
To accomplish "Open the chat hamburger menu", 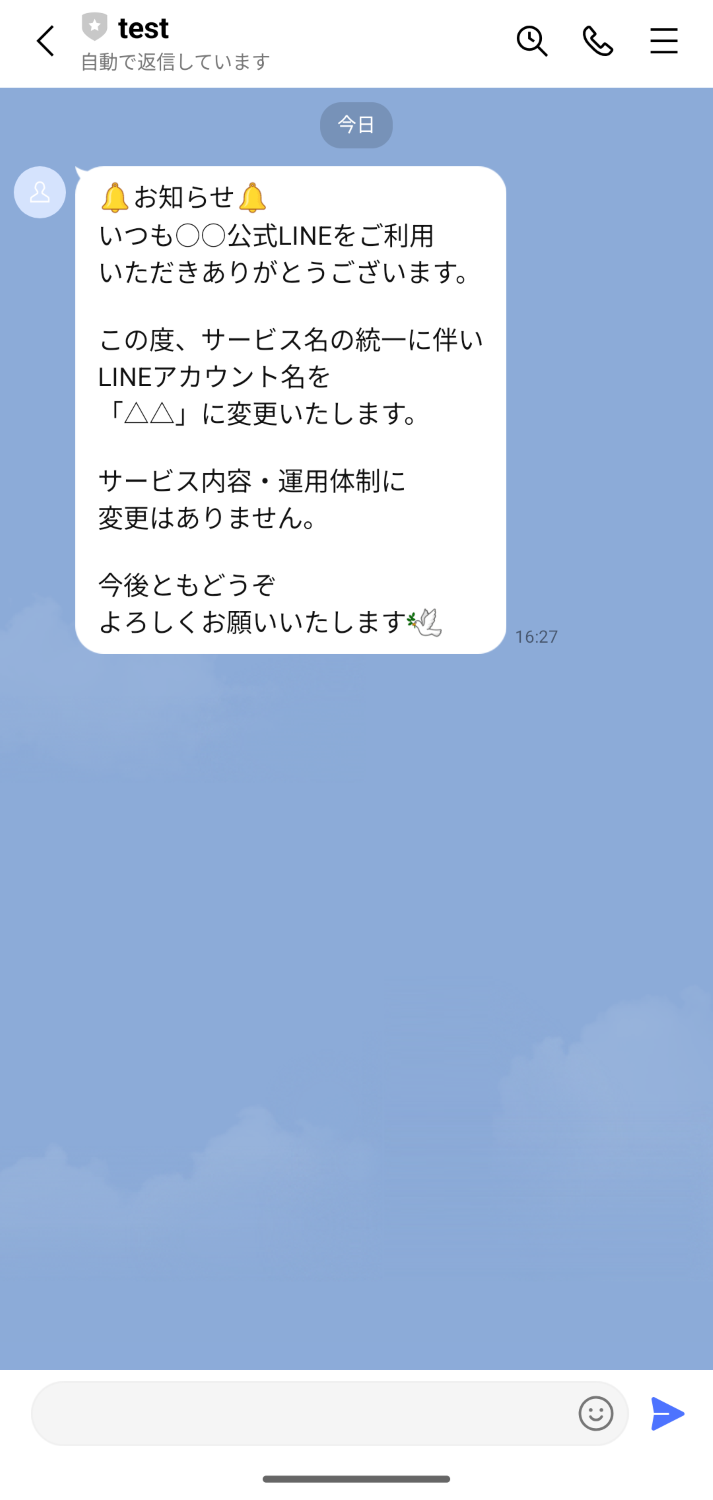I will point(664,41).
